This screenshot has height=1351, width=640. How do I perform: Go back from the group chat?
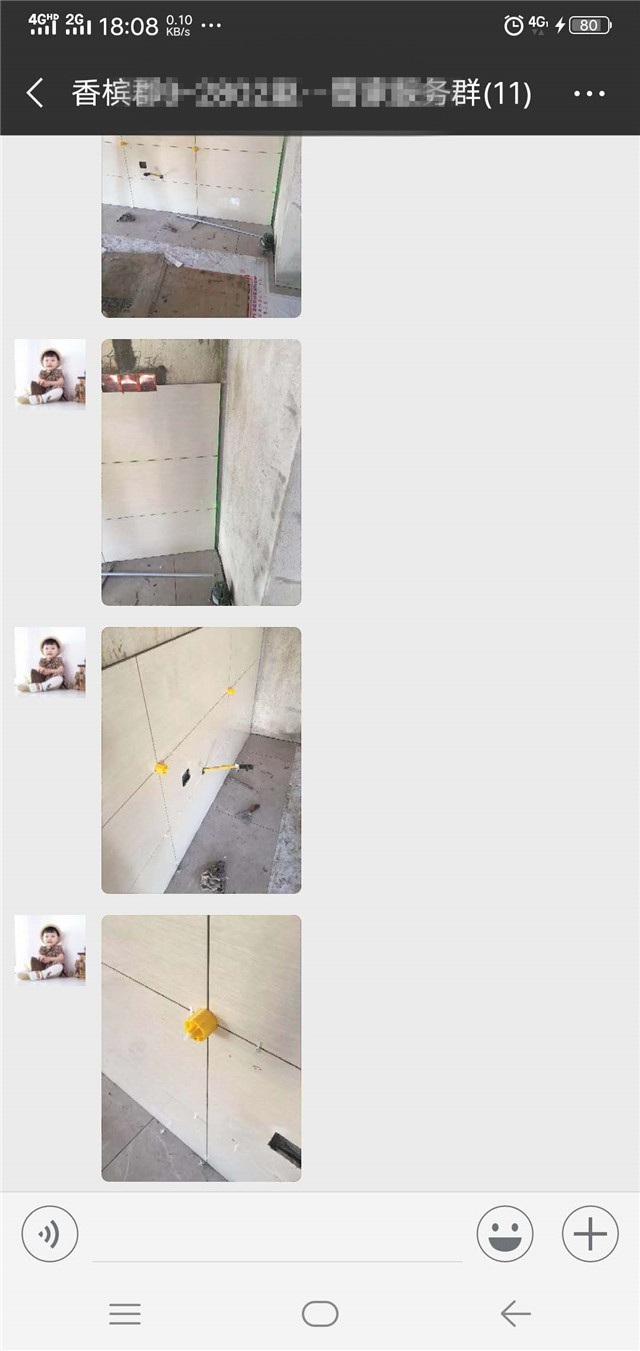click(x=35, y=94)
